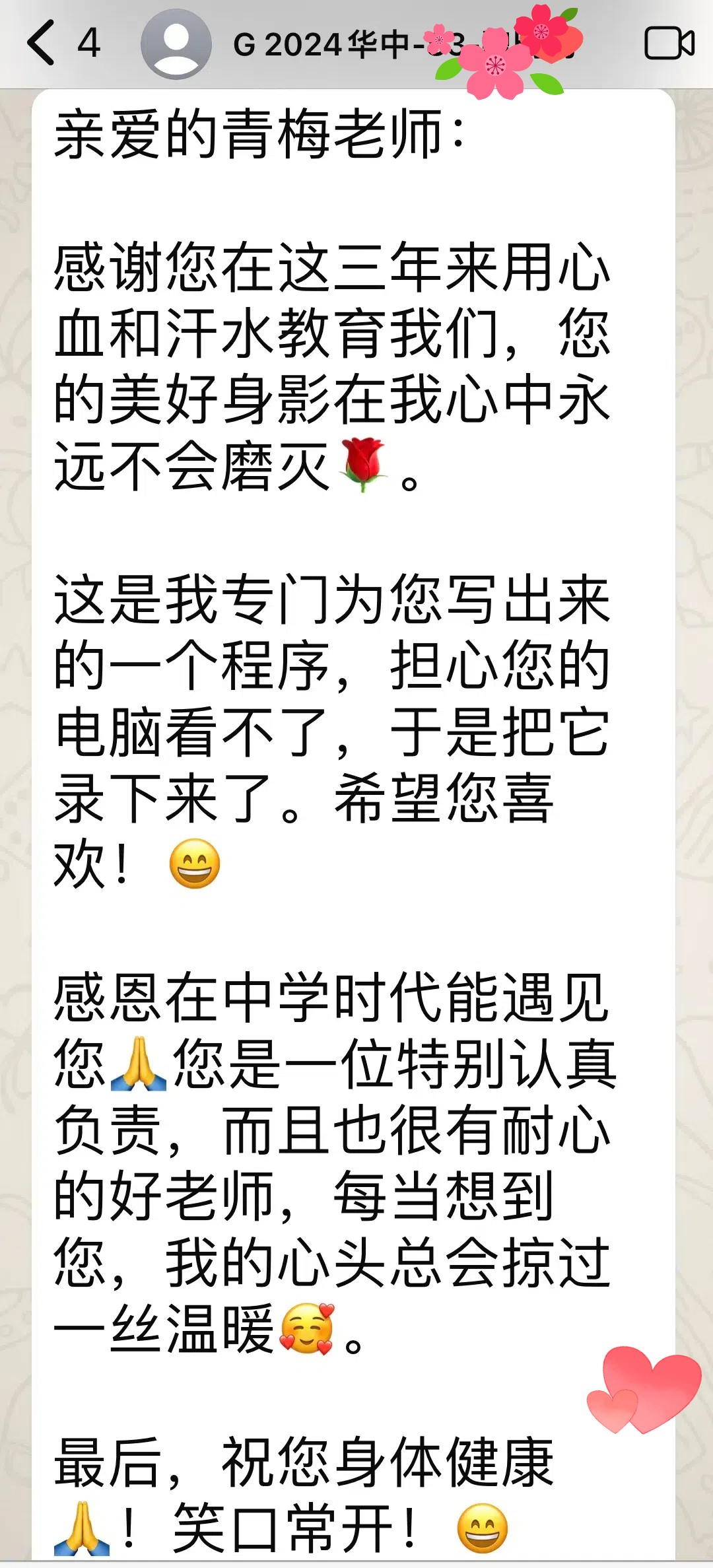This screenshot has width=713, height=1568.
Task: Open the group profile avatar
Action: (x=176, y=44)
